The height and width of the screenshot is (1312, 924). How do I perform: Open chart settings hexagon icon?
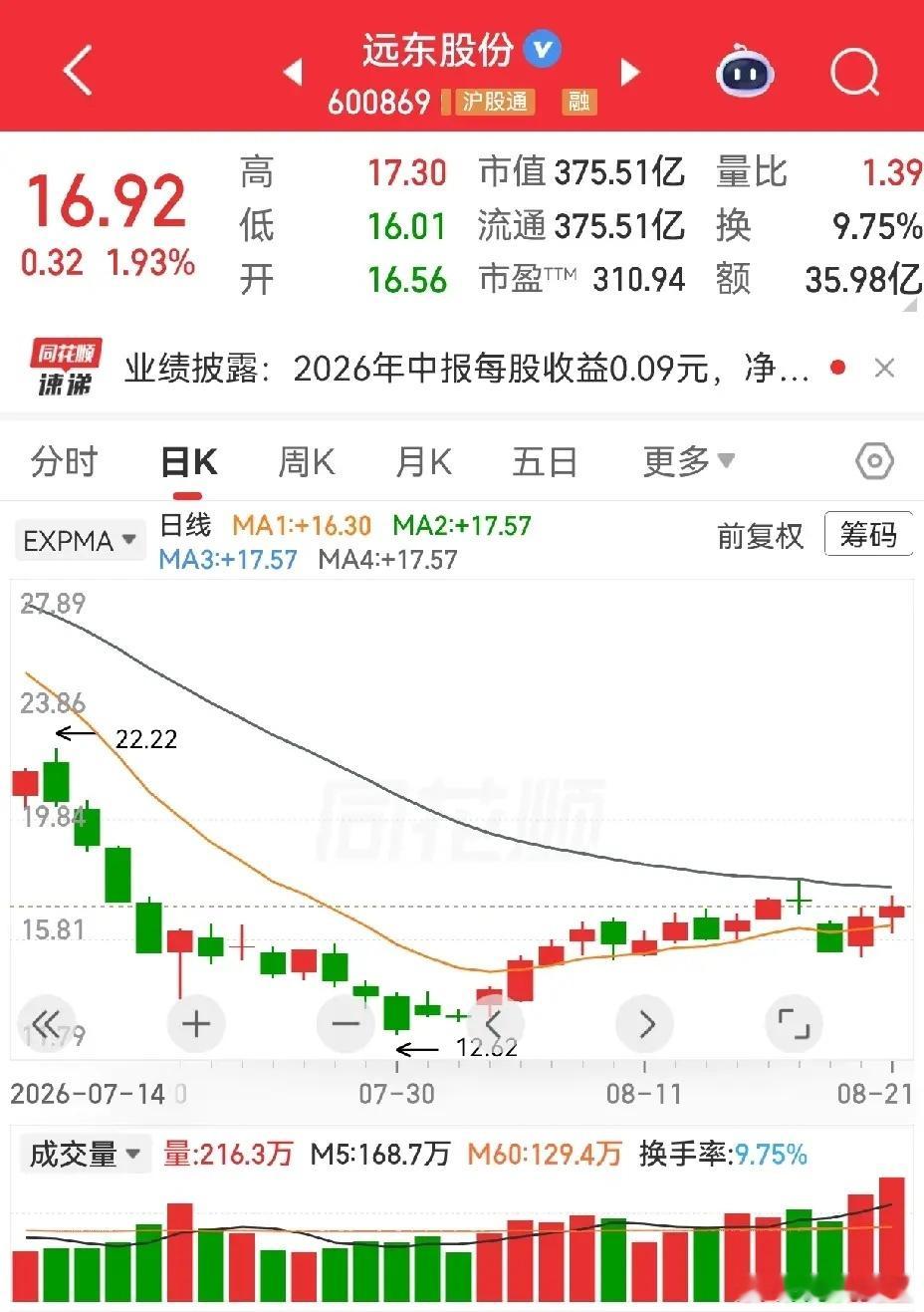click(x=874, y=461)
